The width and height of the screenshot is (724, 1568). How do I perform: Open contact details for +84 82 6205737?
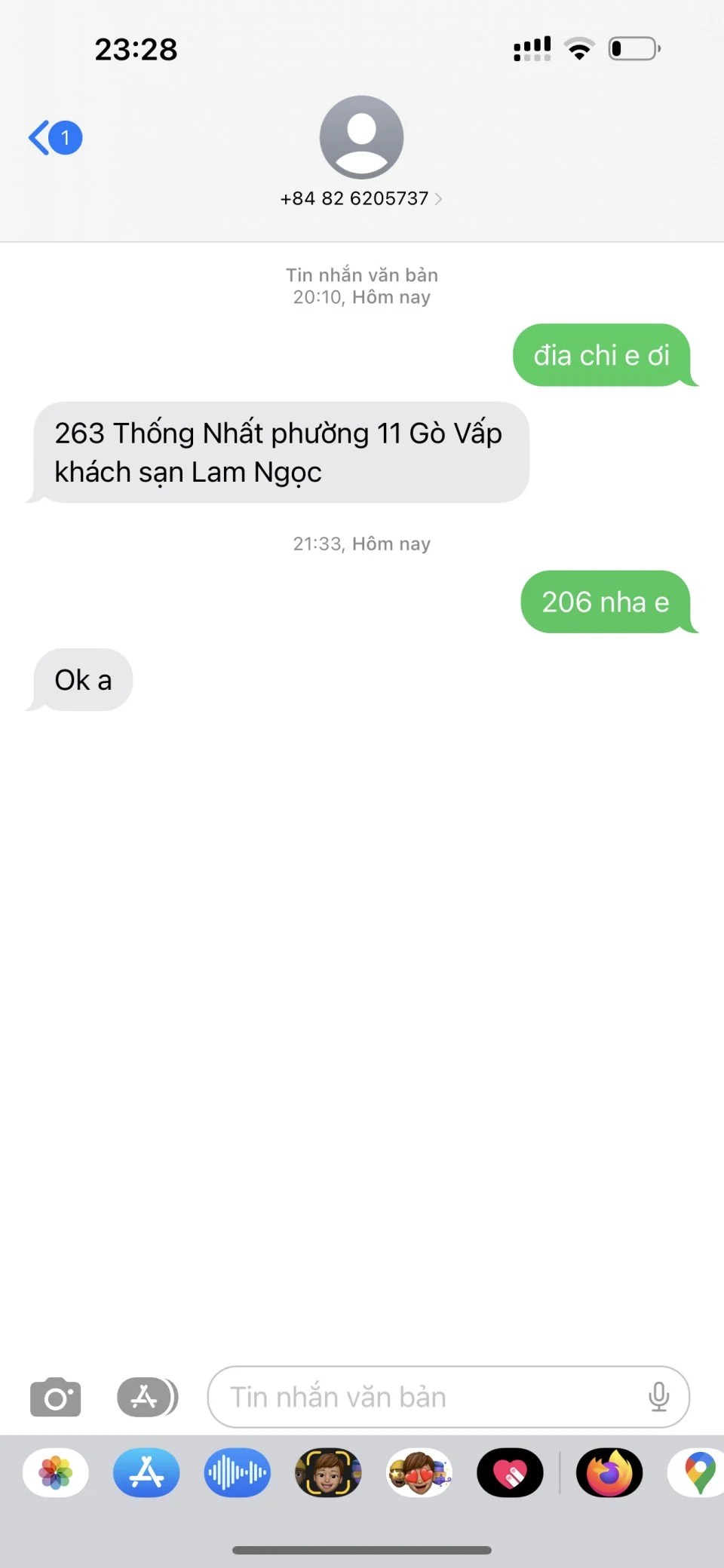pyautogui.click(x=361, y=198)
